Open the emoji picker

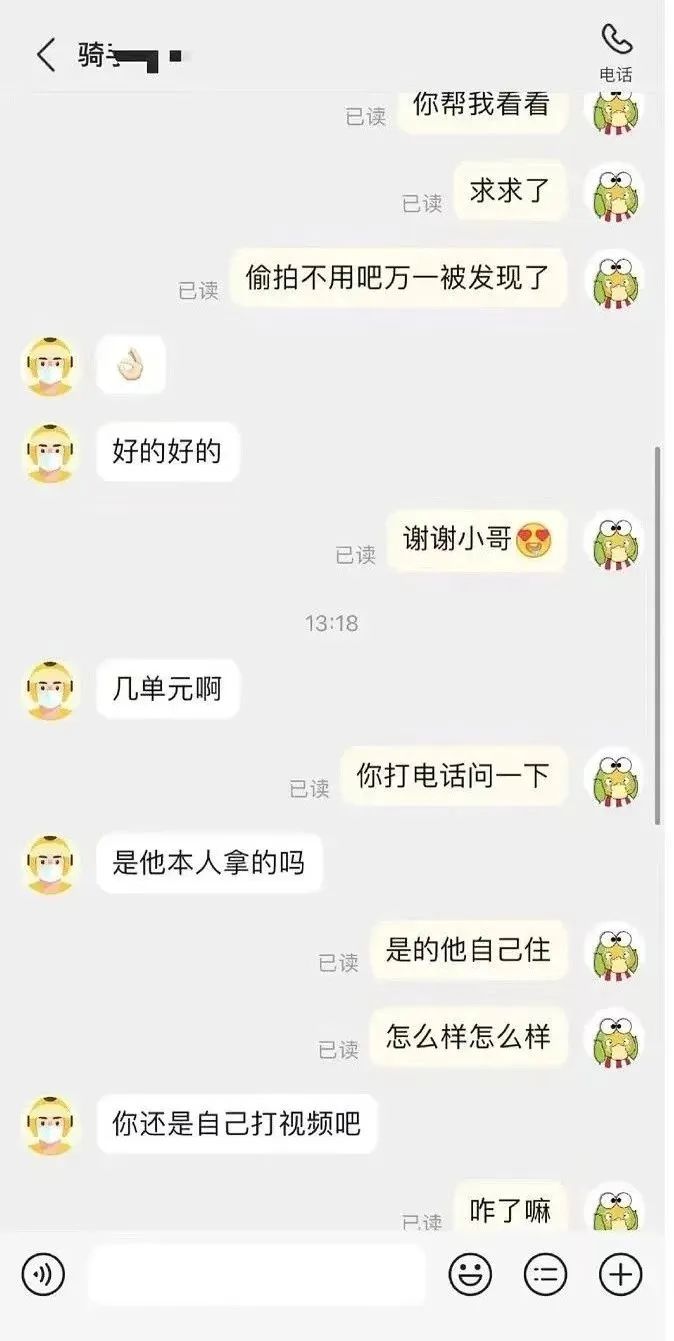pos(470,1274)
